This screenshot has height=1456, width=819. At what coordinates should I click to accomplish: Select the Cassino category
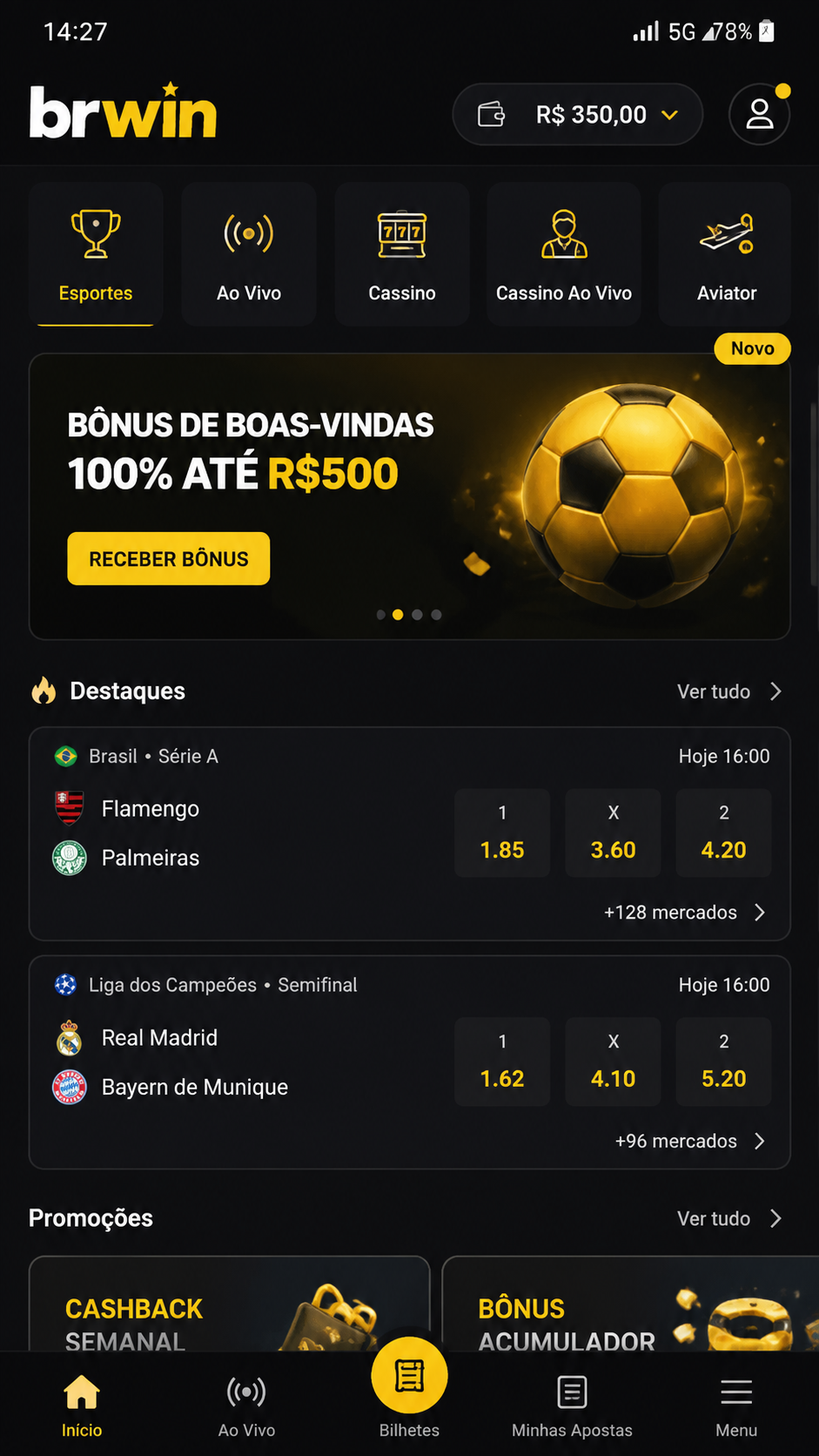[402, 254]
